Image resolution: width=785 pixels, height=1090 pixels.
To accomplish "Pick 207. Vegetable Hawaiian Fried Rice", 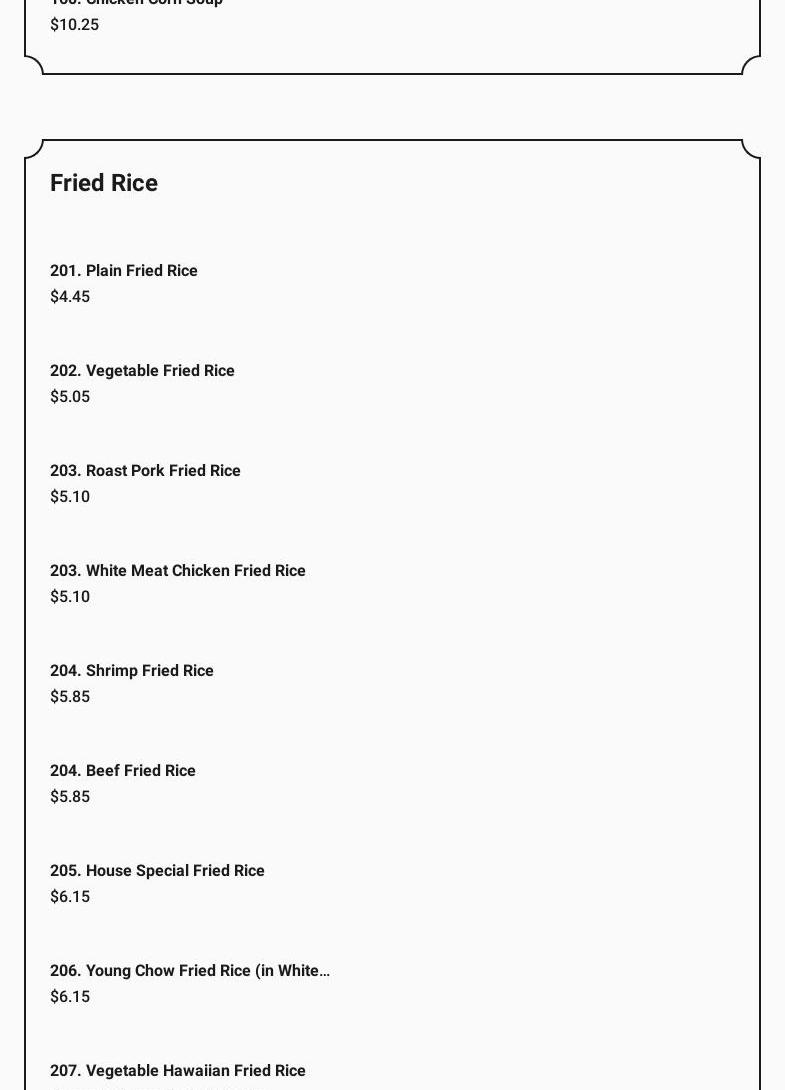I will point(178,1071).
